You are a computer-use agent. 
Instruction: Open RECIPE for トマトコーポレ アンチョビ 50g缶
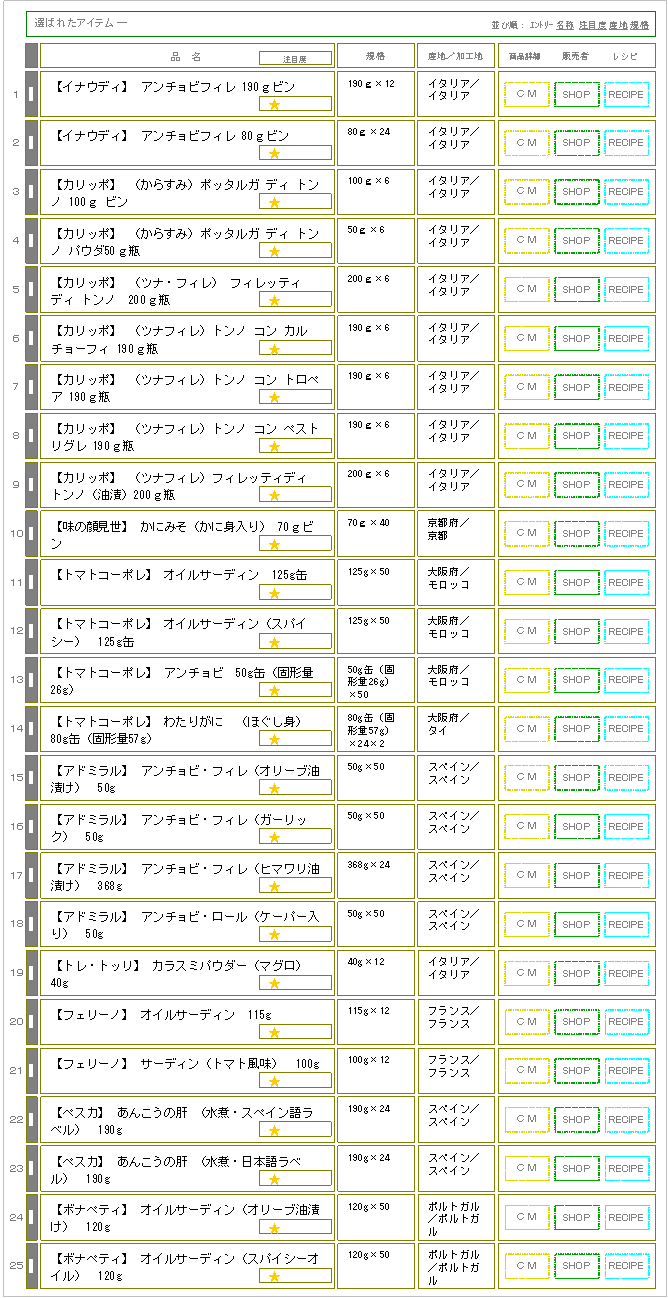coord(626,680)
